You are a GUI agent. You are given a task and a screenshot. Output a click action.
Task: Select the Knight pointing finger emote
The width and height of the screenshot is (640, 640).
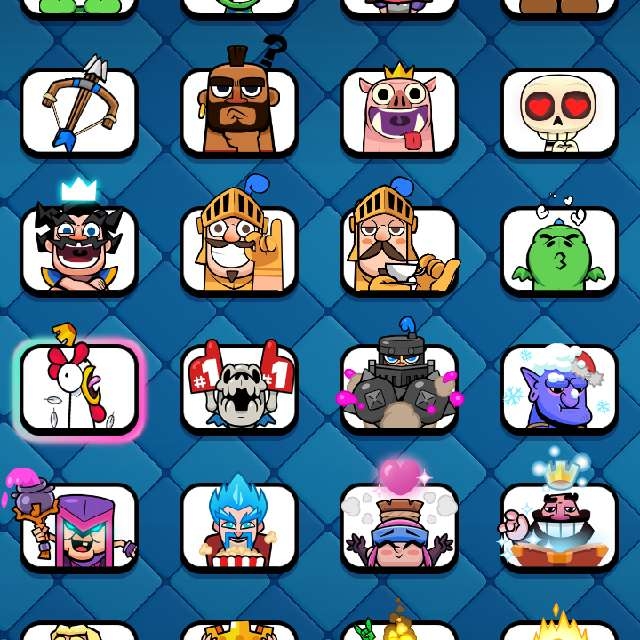239,250
